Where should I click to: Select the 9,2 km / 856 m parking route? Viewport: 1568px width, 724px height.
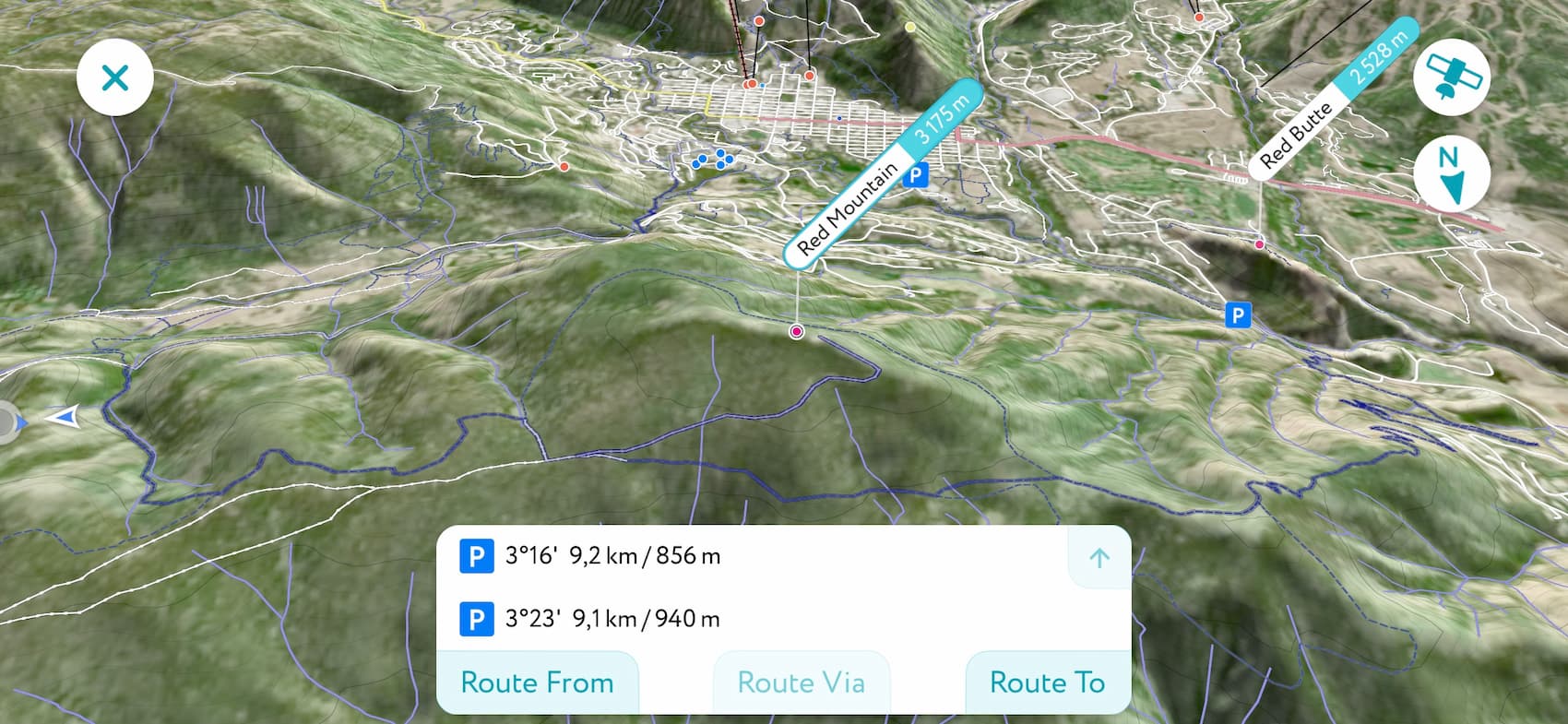[x=612, y=556]
